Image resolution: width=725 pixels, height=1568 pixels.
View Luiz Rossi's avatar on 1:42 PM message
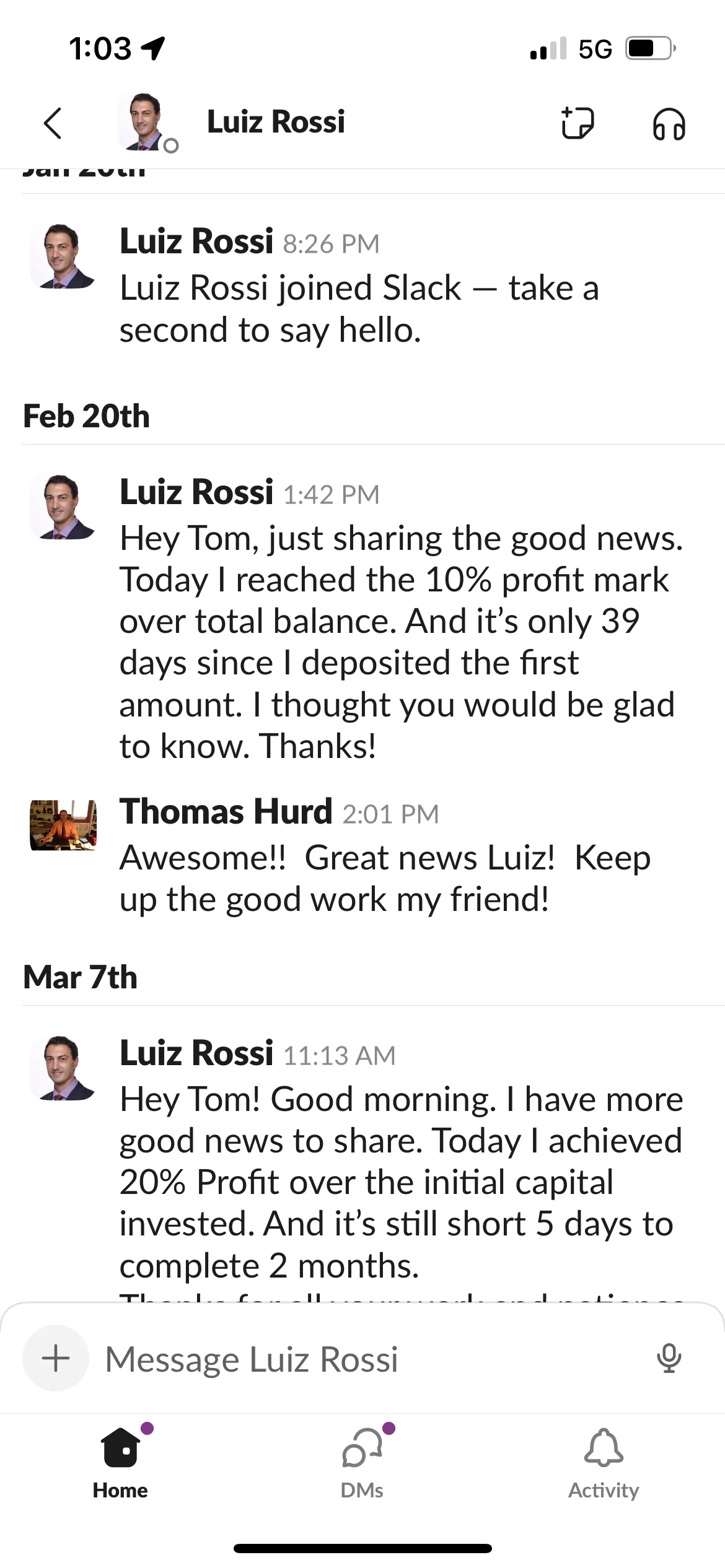pos(63,507)
